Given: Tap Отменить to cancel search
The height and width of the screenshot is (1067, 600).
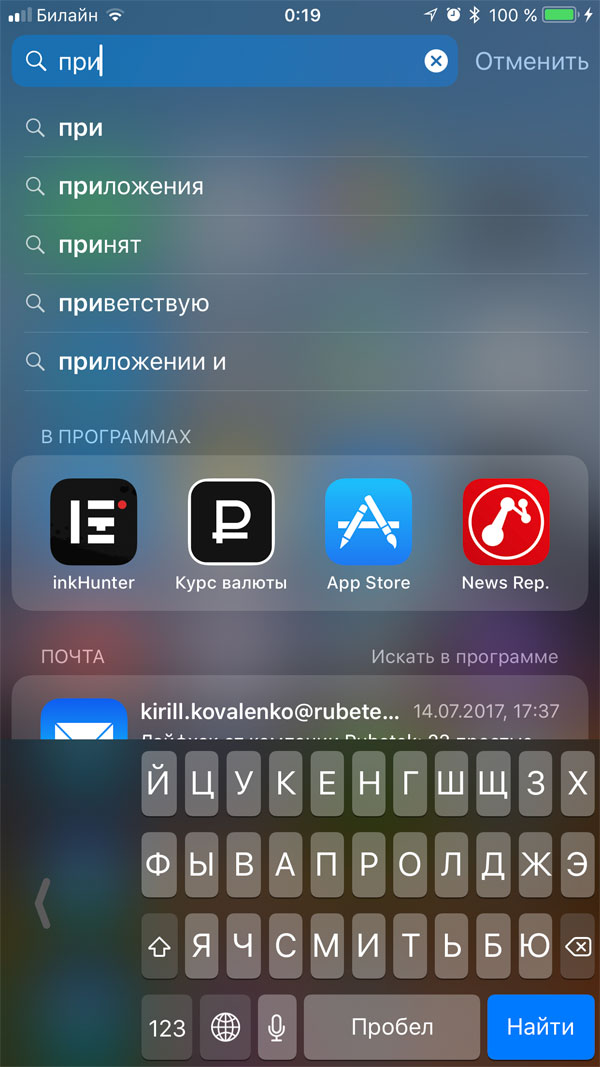Looking at the screenshot, I should (531, 62).
